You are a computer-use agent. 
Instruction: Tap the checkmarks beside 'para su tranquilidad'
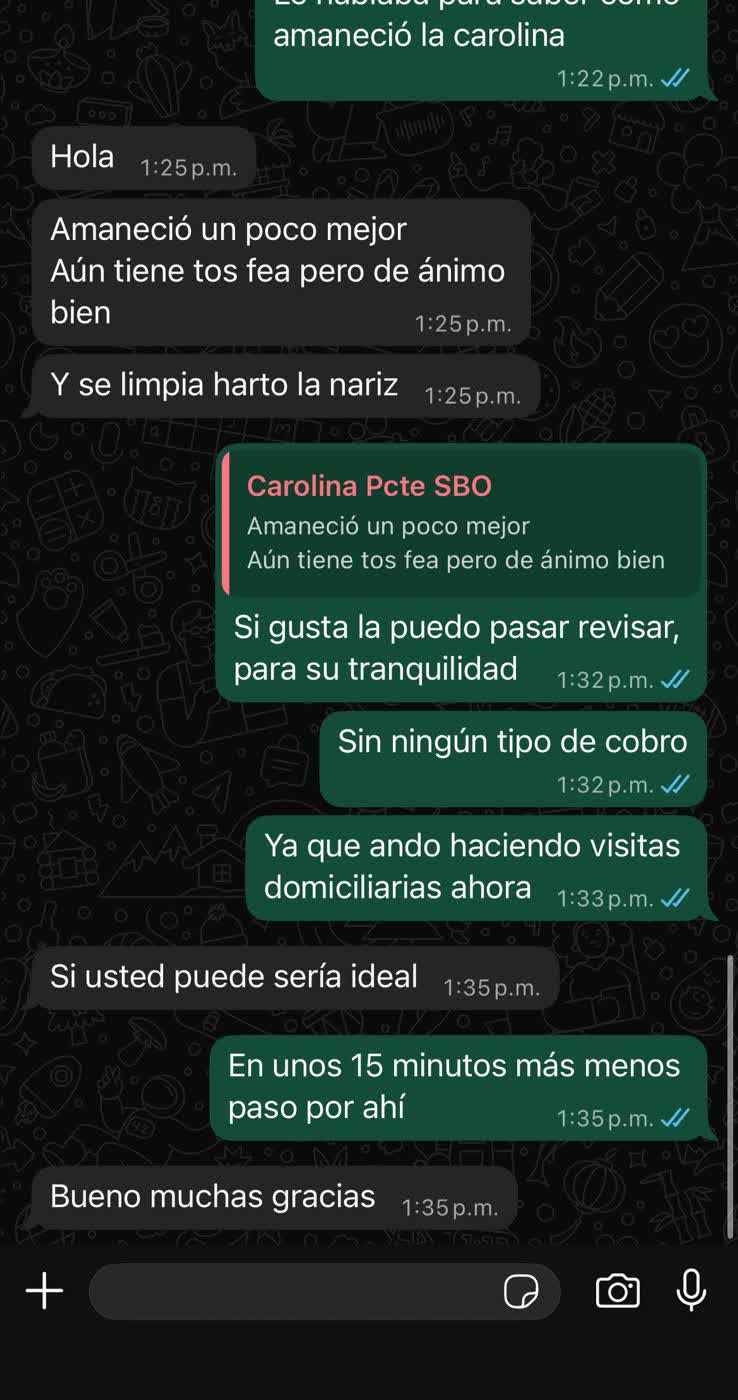tap(674, 678)
